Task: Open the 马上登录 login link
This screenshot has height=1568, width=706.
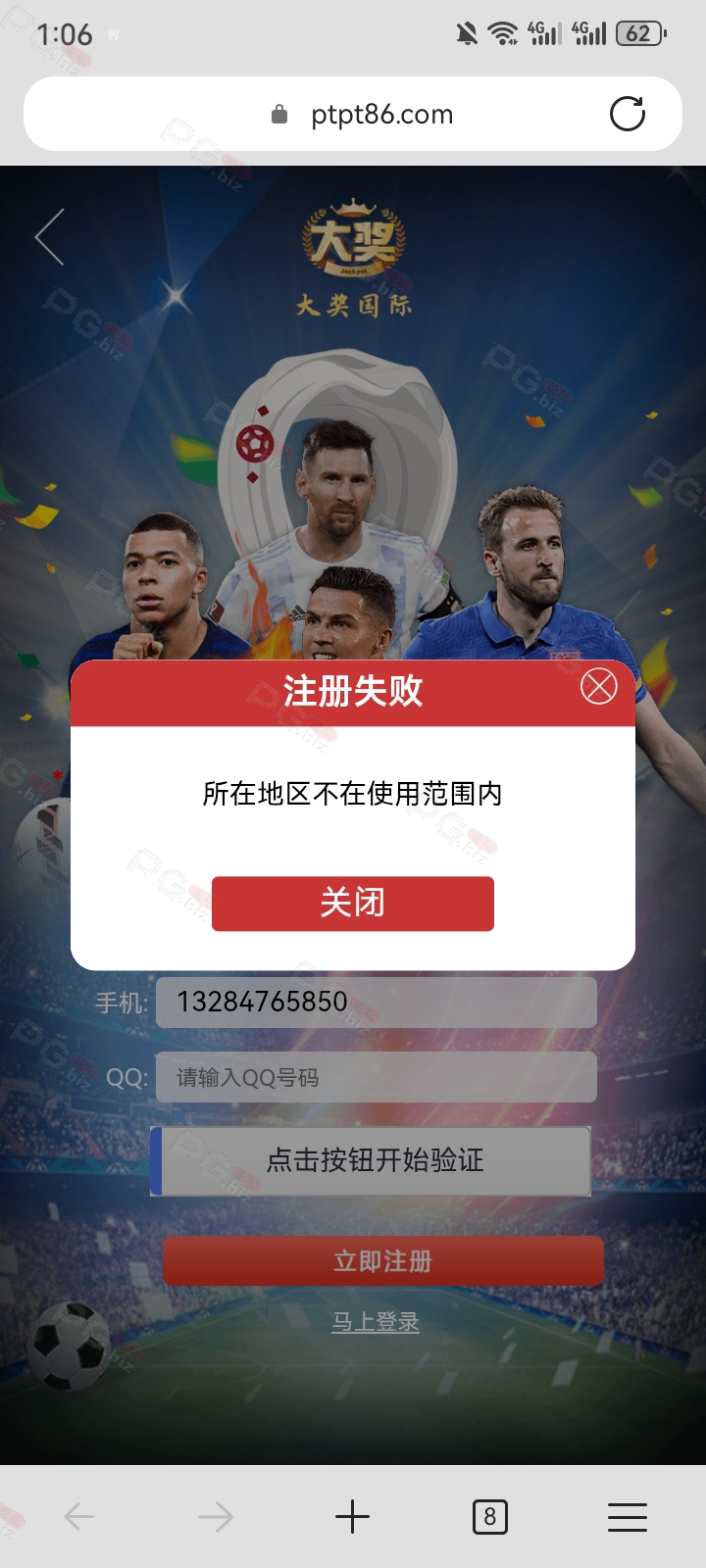Action: point(376,1322)
